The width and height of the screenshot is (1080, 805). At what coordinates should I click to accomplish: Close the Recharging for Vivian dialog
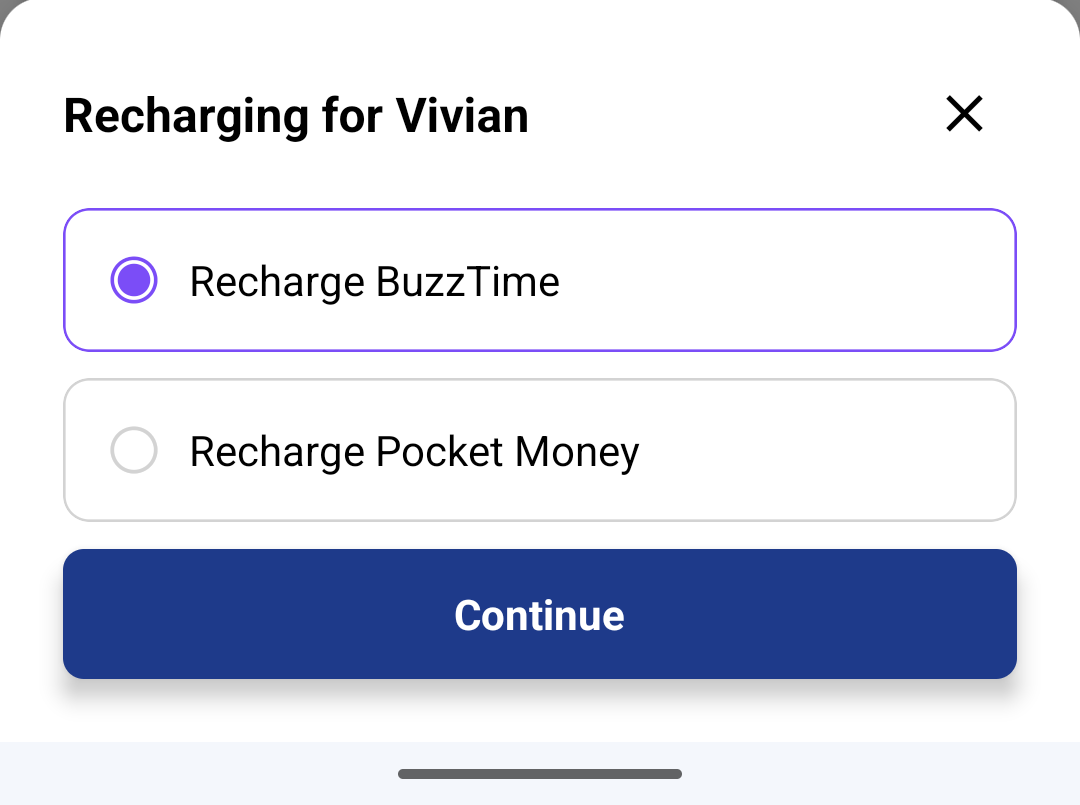point(964,114)
